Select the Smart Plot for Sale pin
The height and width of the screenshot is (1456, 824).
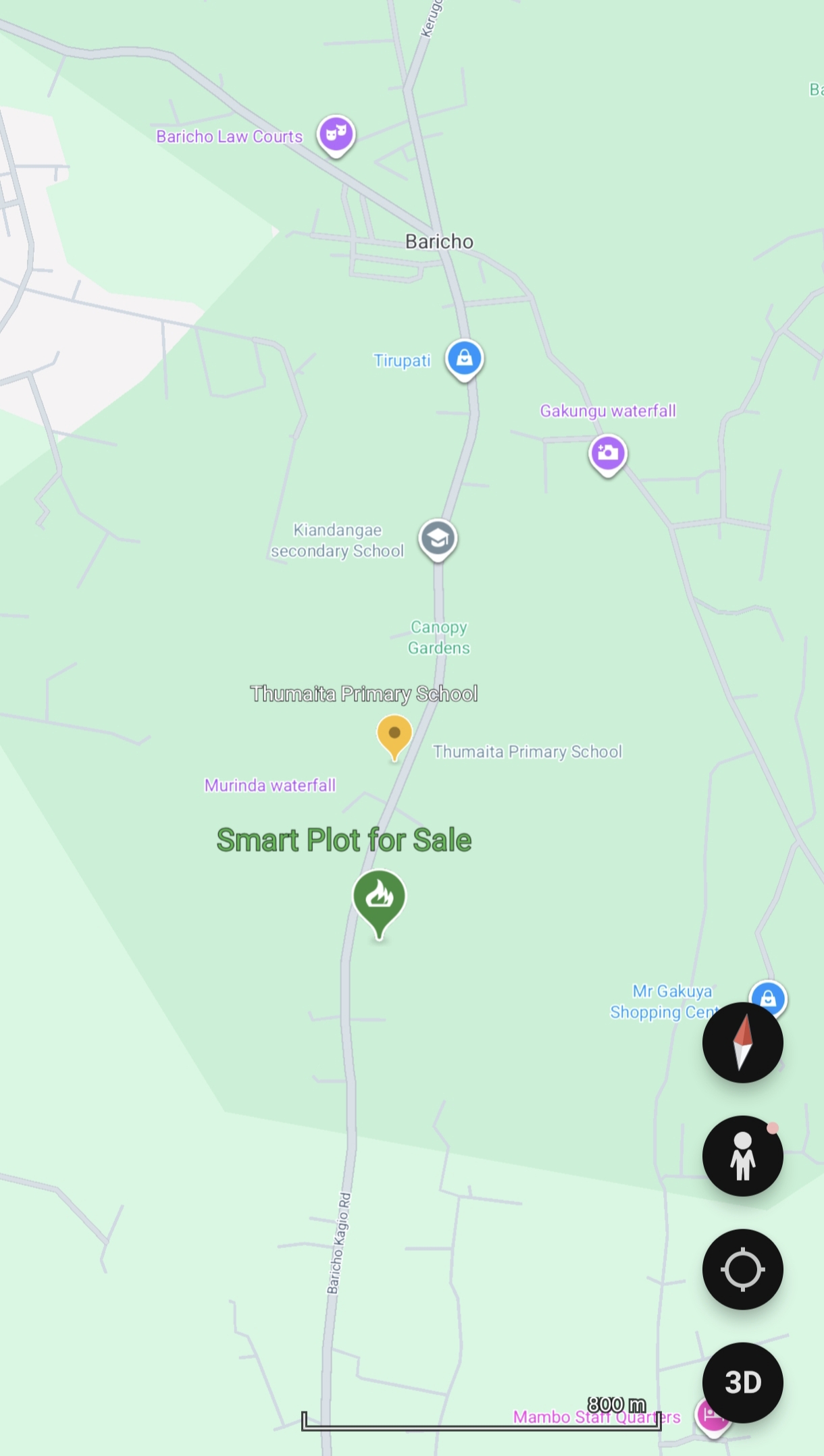point(379,898)
